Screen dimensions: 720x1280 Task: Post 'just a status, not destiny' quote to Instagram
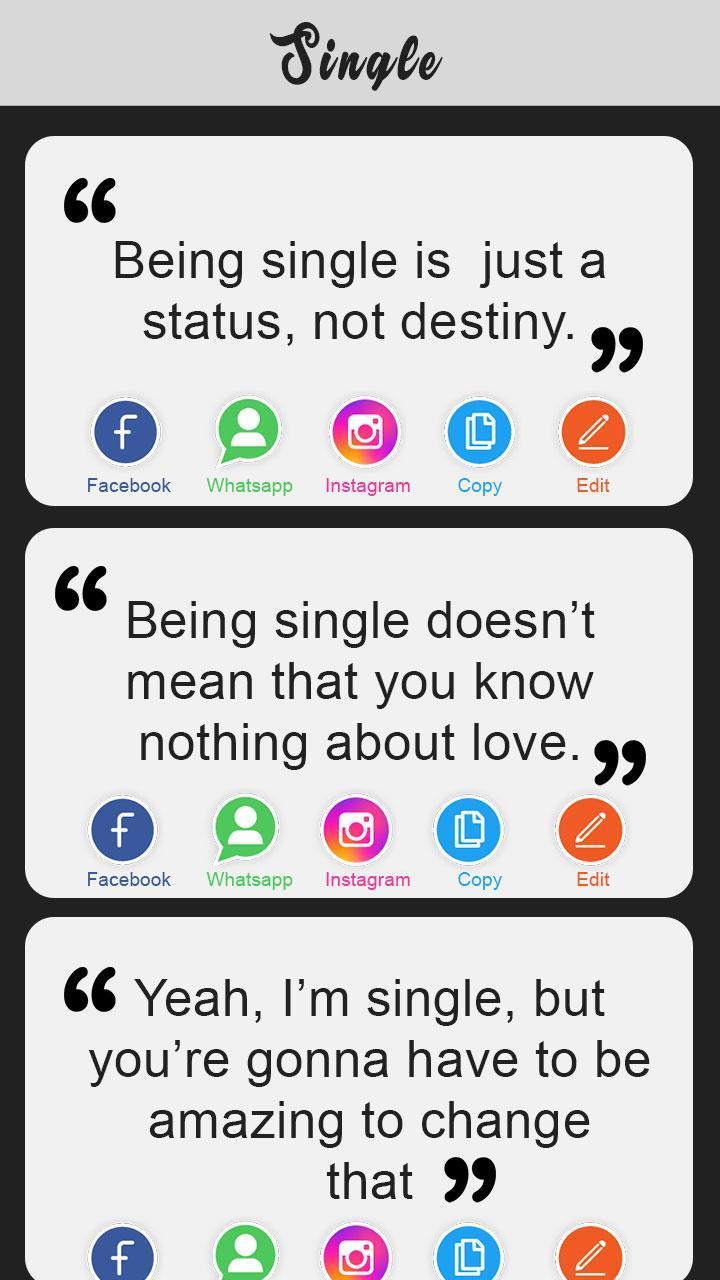click(365, 433)
